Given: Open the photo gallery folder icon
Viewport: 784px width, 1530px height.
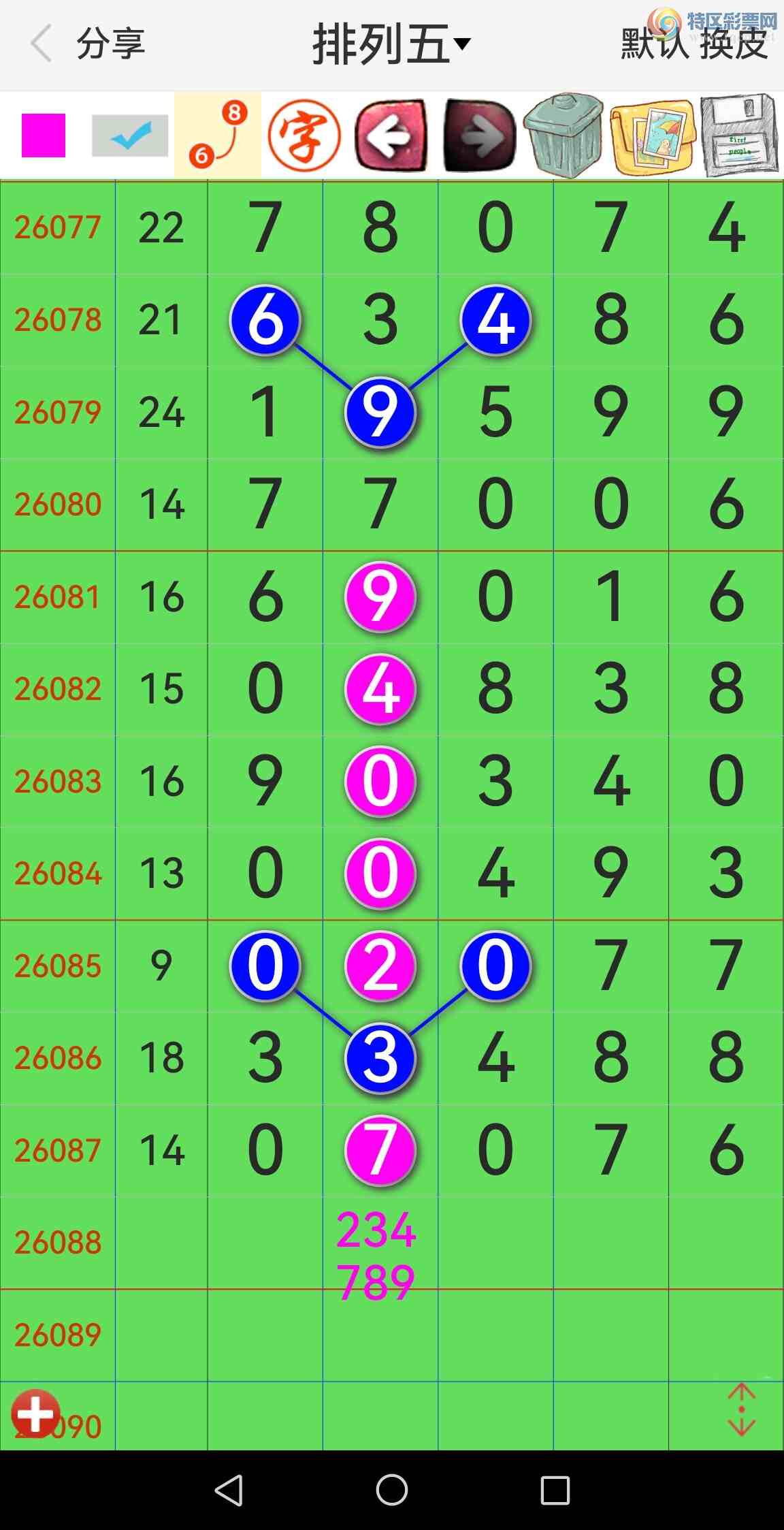Looking at the screenshot, I should [653, 136].
